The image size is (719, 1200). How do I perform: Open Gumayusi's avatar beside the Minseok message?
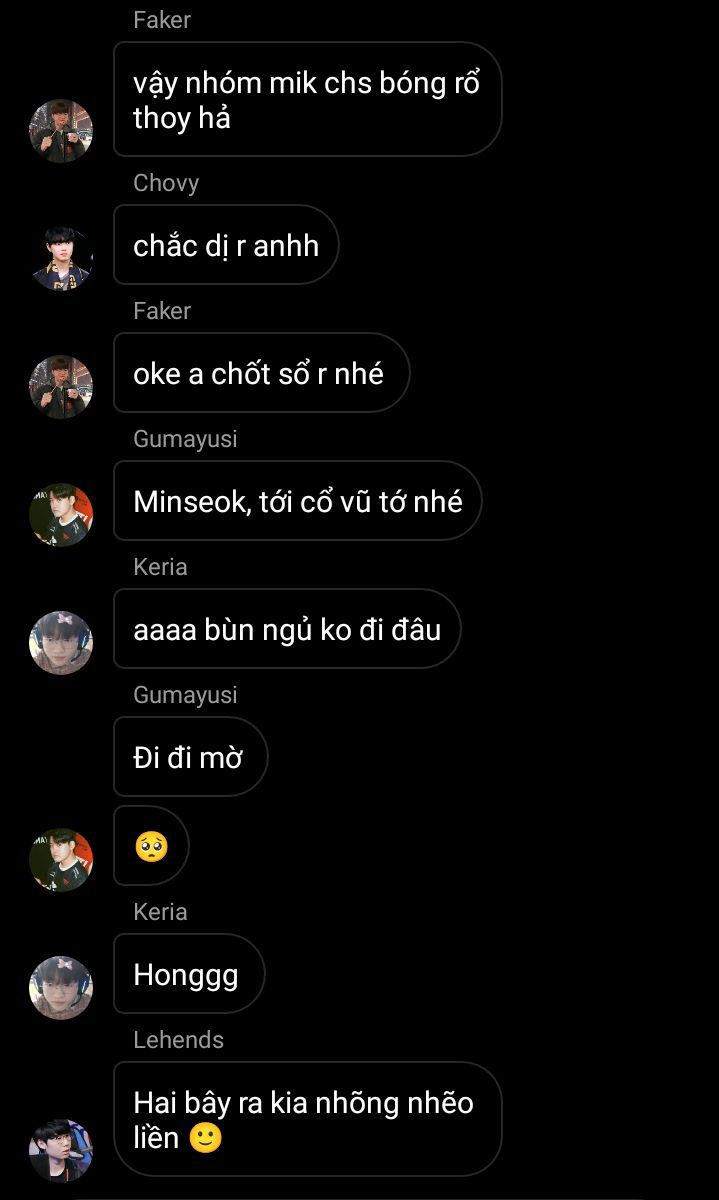61,515
